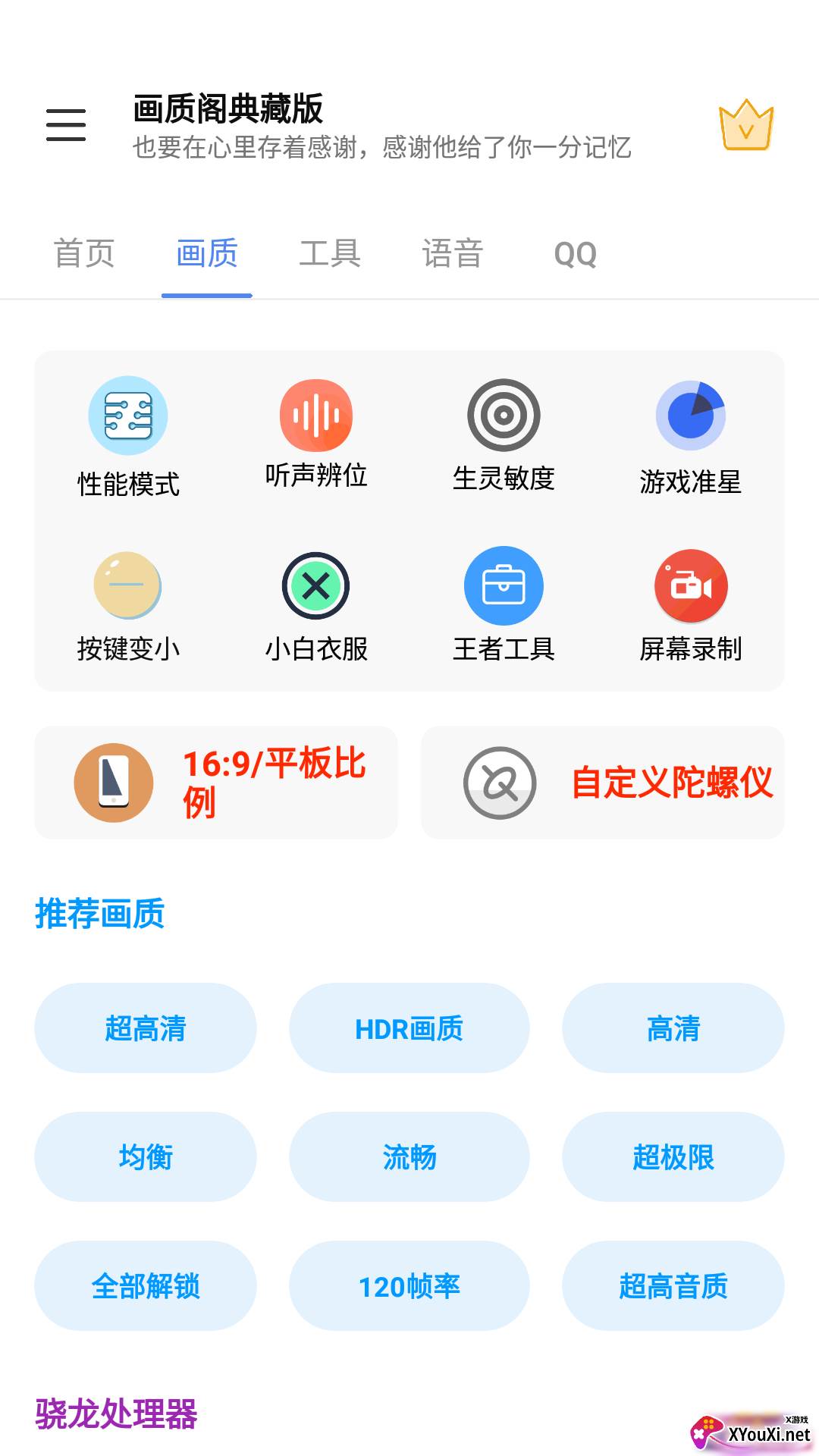The width and height of the screenshot is (819, 1456).
Task: Select 16:9/平板比例 card
Action: click(216, 783)
